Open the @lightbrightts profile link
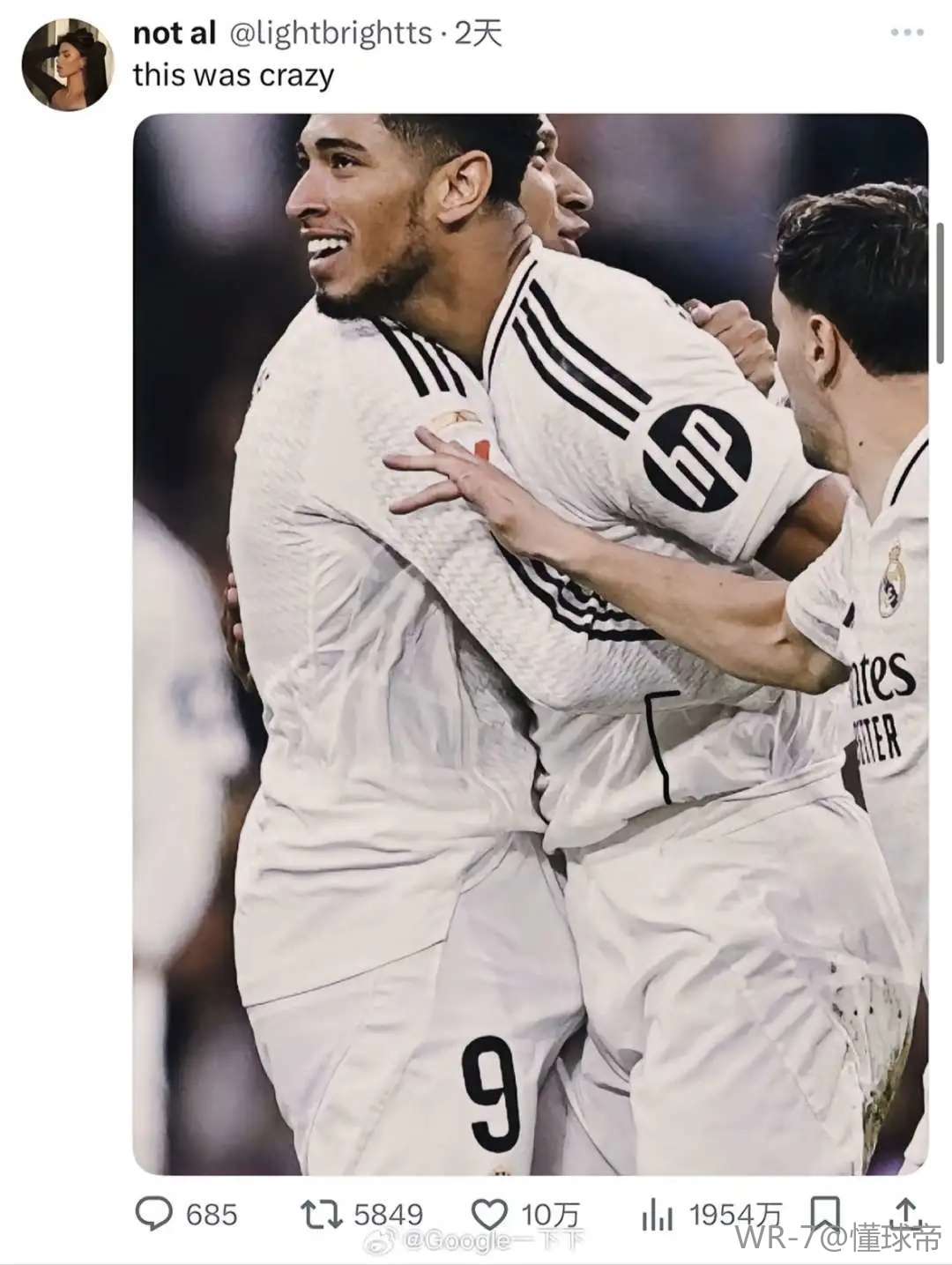This screenshot has height=1265, width=952. point(331,33)
